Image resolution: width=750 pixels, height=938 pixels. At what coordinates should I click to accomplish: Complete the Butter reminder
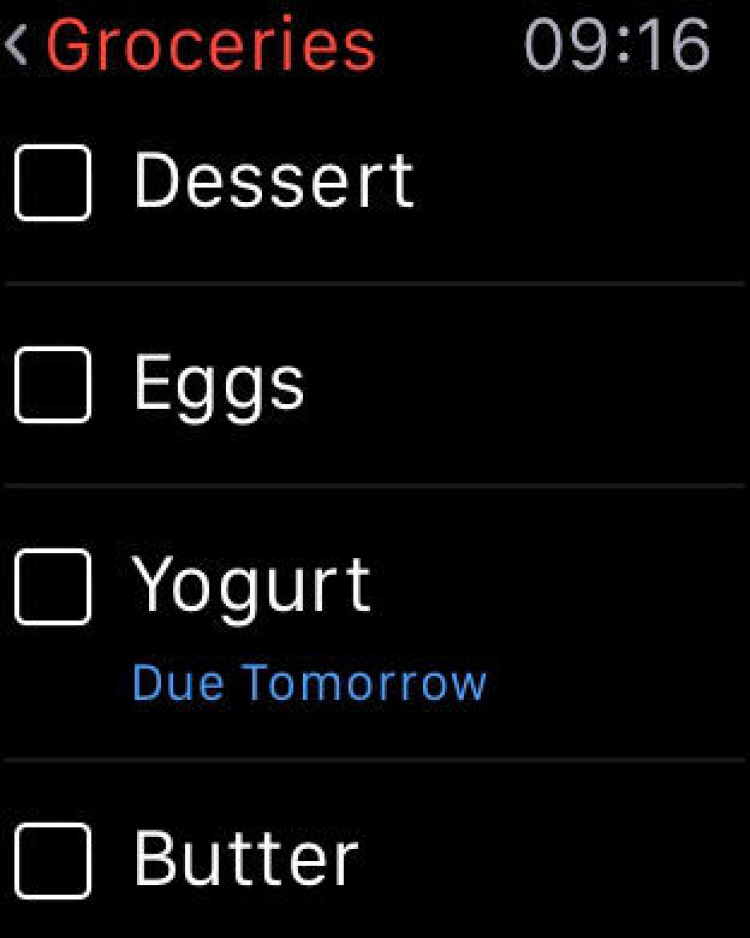tap(53, 860)
